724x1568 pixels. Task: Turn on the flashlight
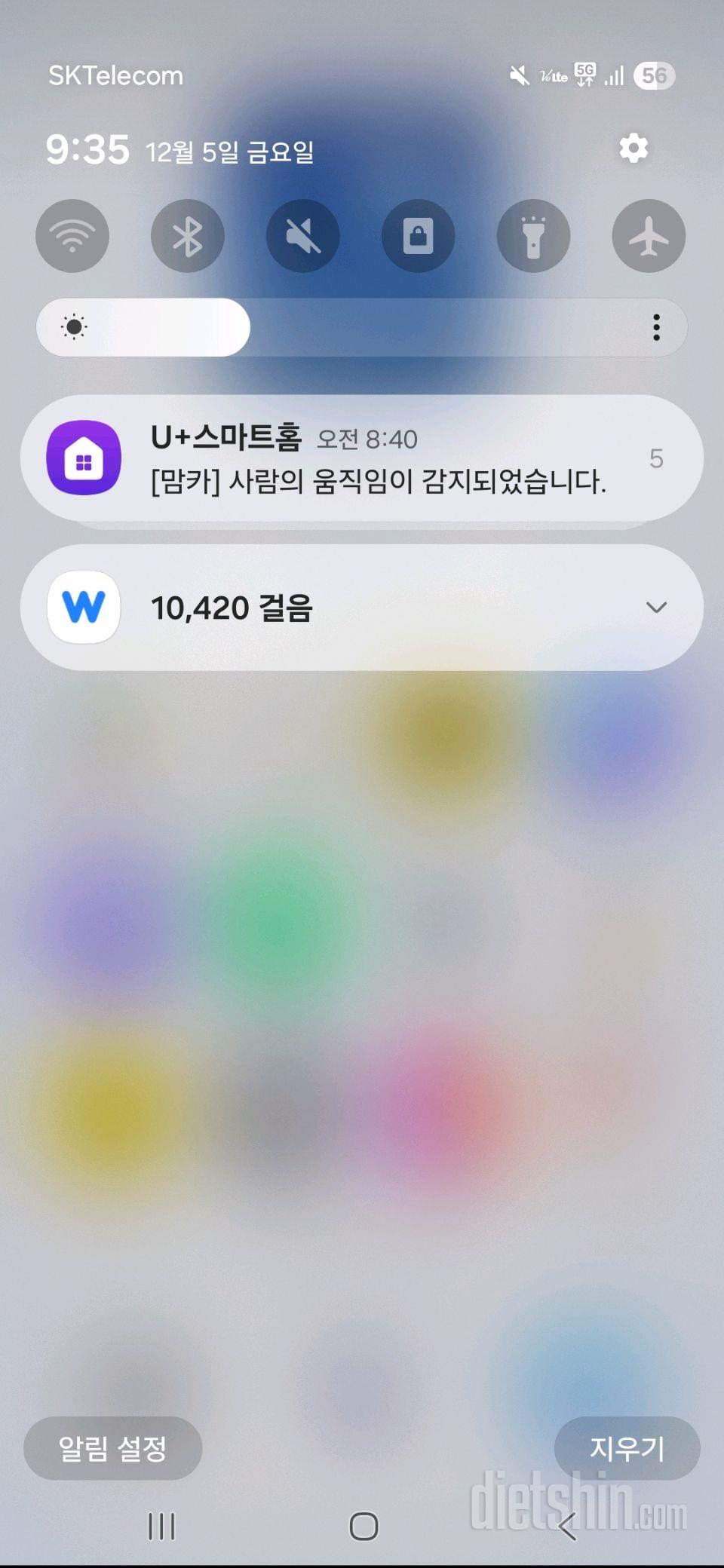point(533,236)
